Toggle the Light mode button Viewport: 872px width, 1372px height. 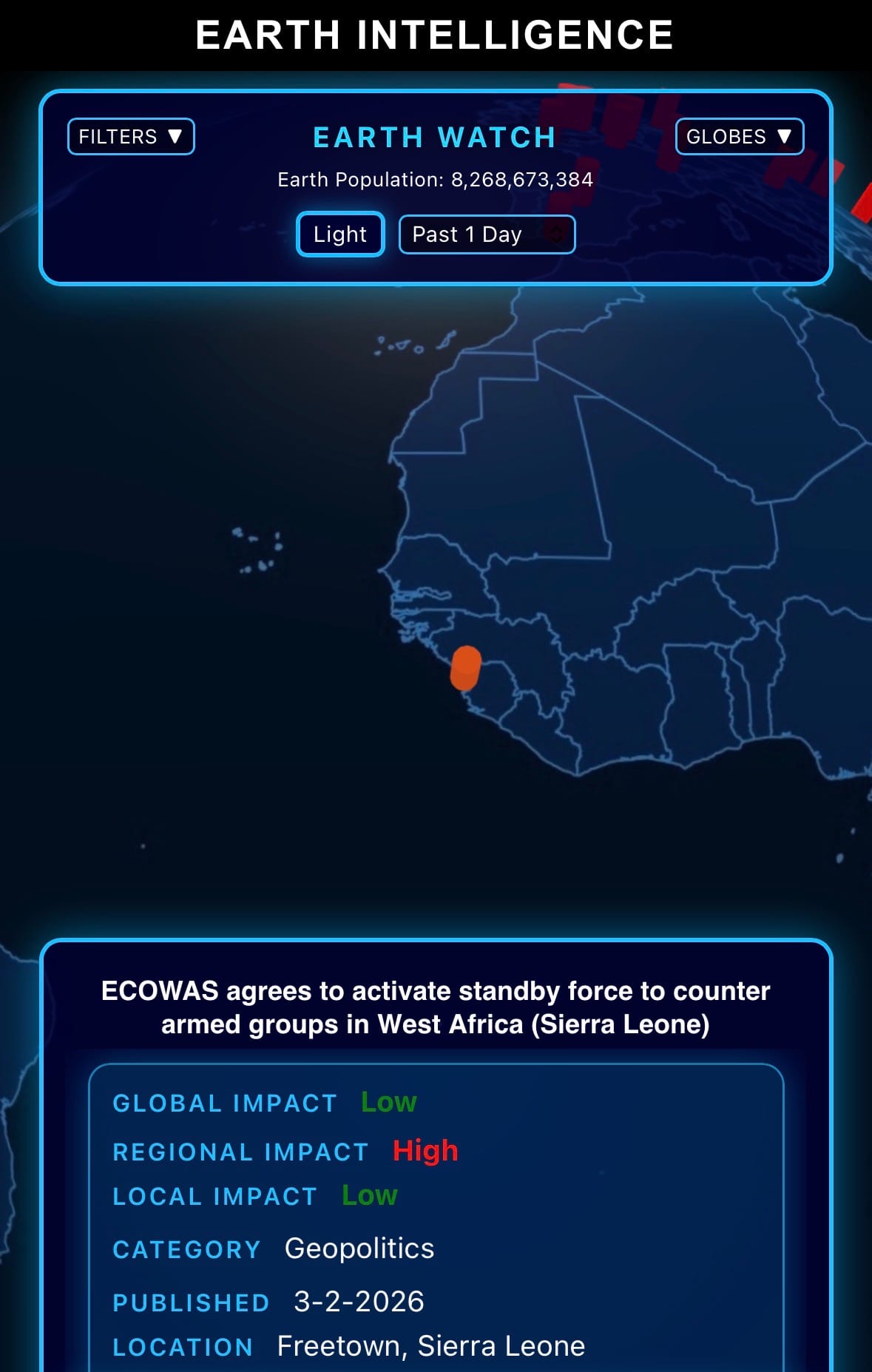(340, 234)
